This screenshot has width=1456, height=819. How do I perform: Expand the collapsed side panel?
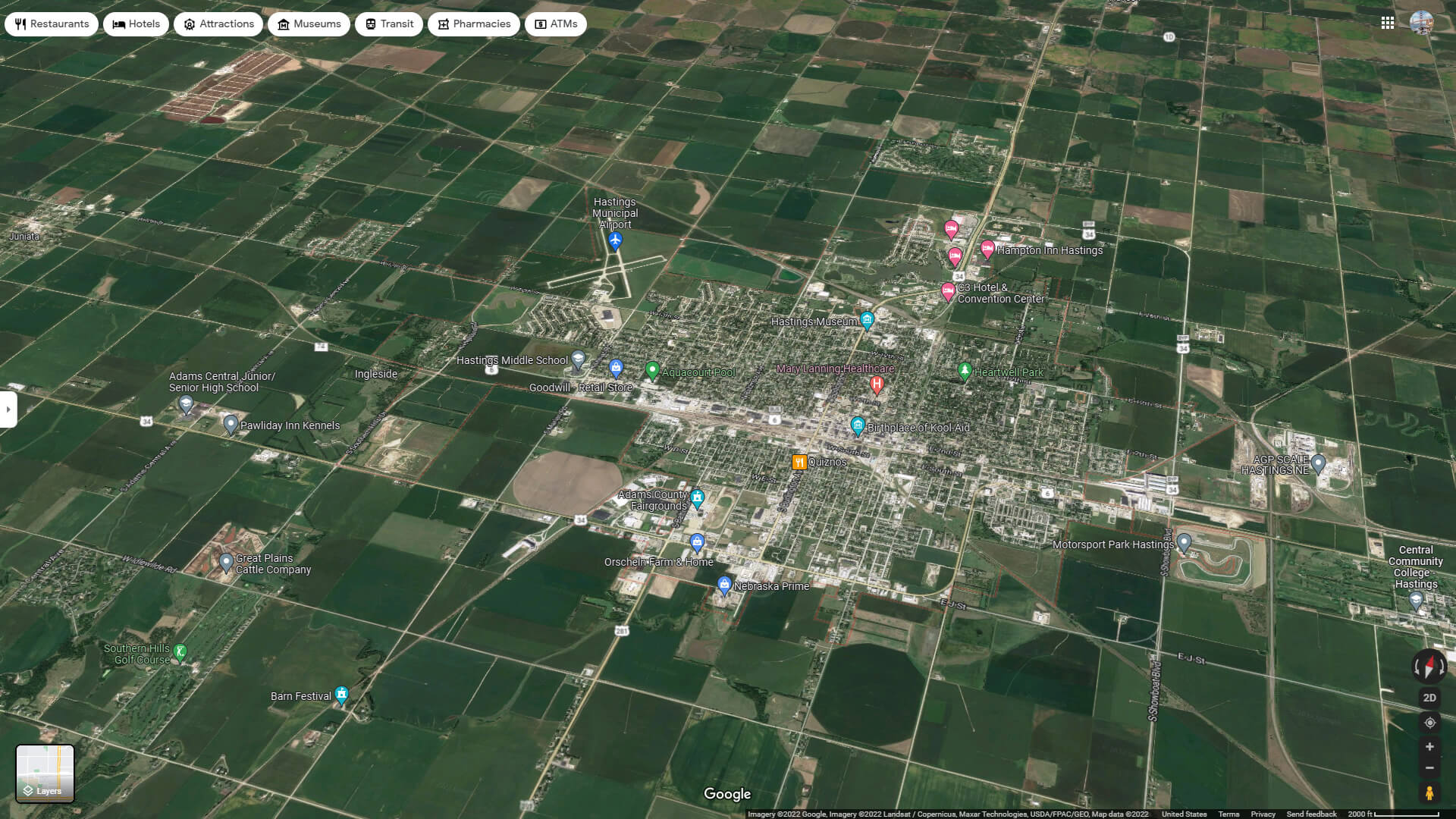[x=8, y=409]
